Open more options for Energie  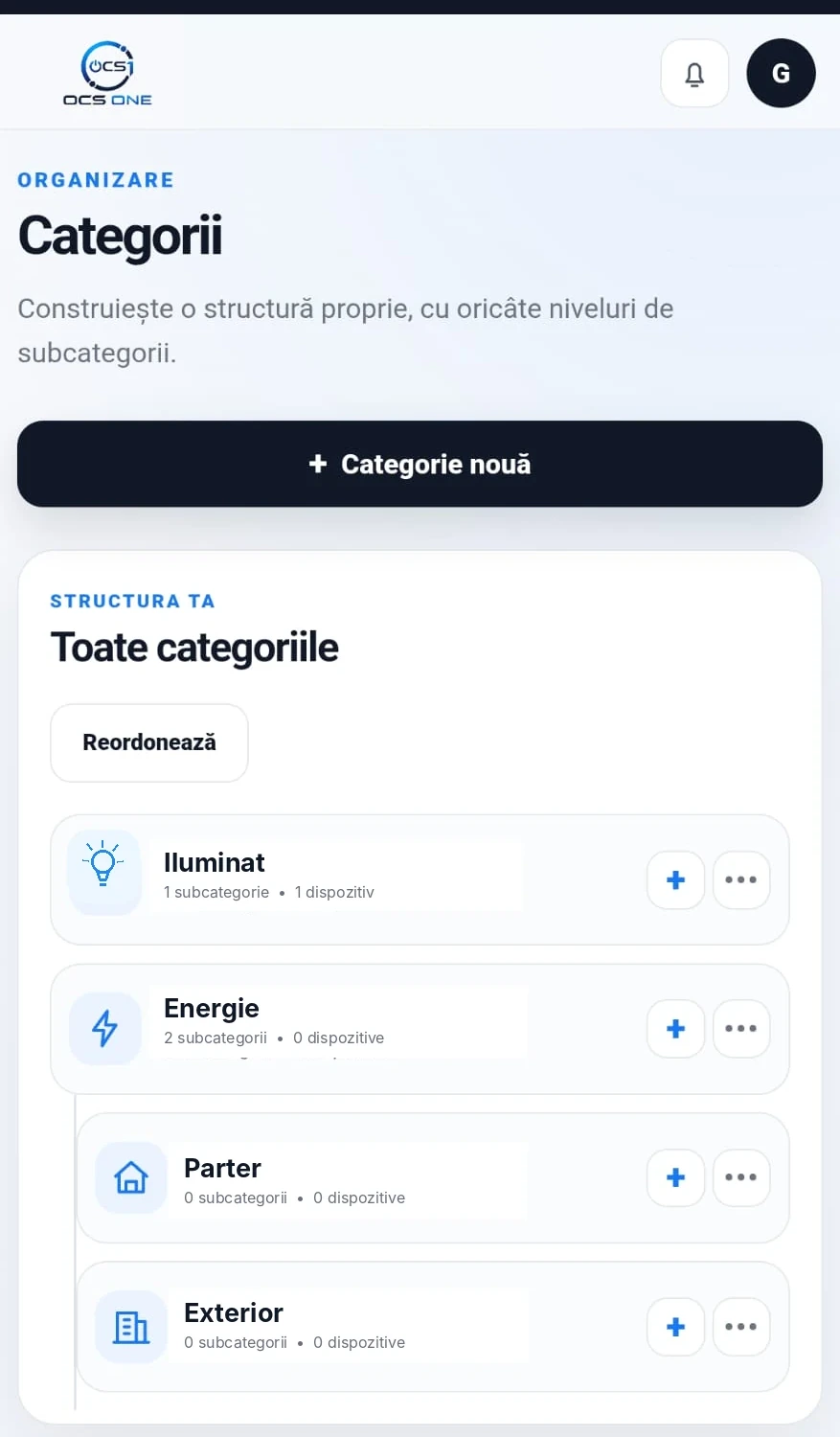tap(741, 1029)
